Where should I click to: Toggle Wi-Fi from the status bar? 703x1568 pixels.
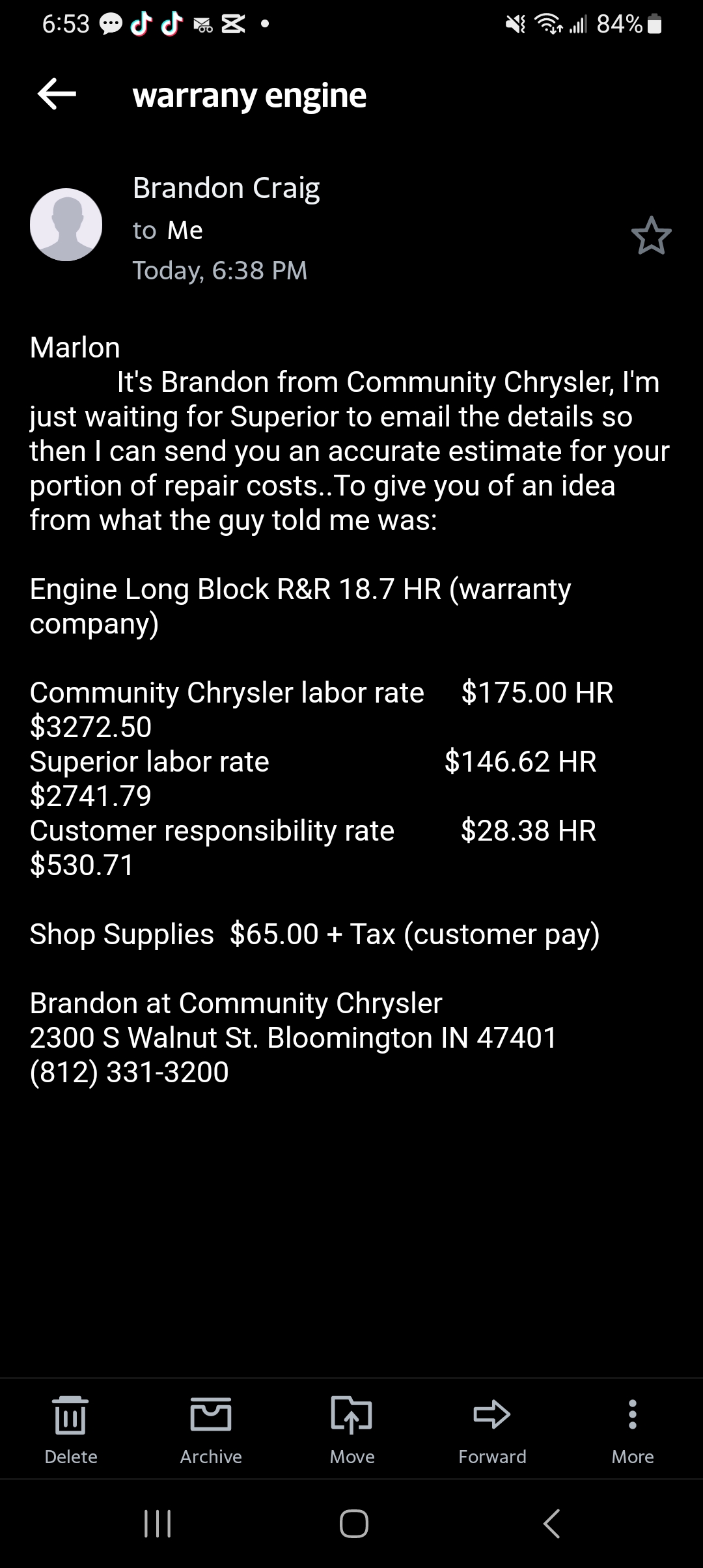(549, 25)
